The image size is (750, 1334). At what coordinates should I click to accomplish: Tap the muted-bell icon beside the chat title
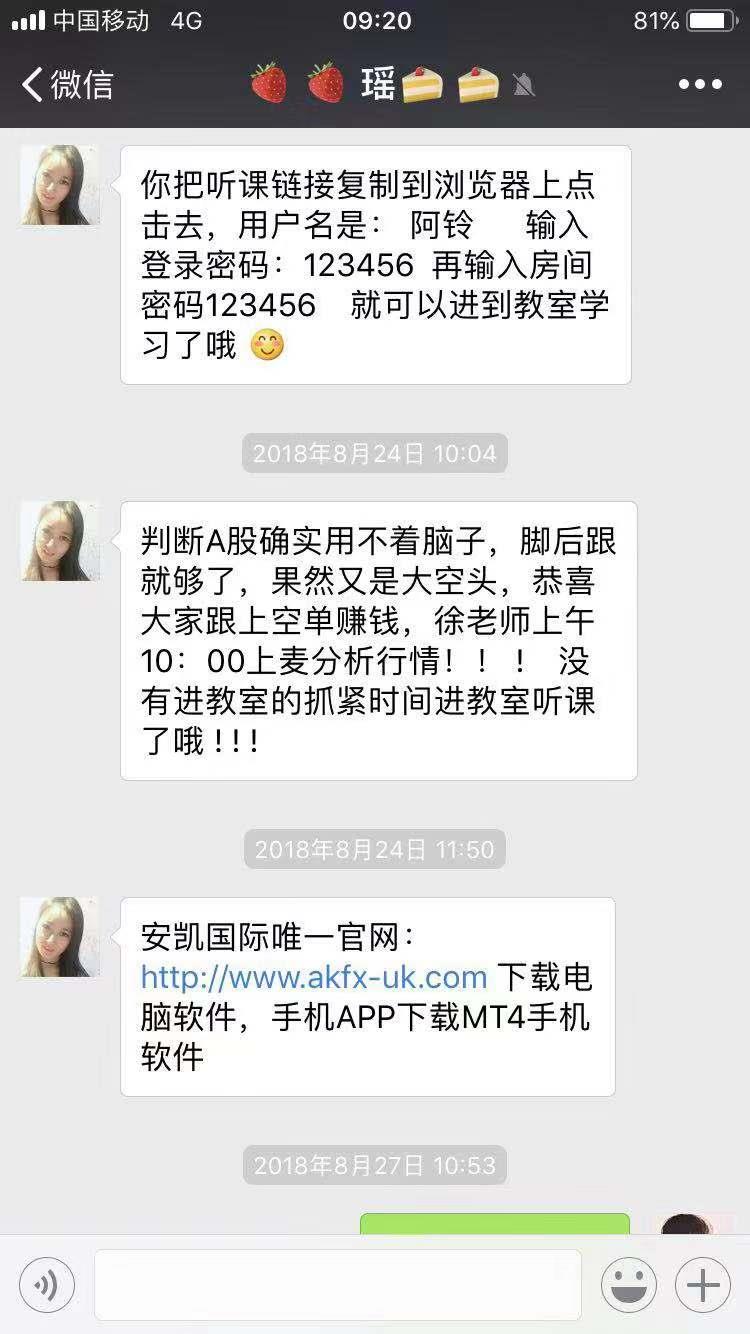tap(524, 85)
